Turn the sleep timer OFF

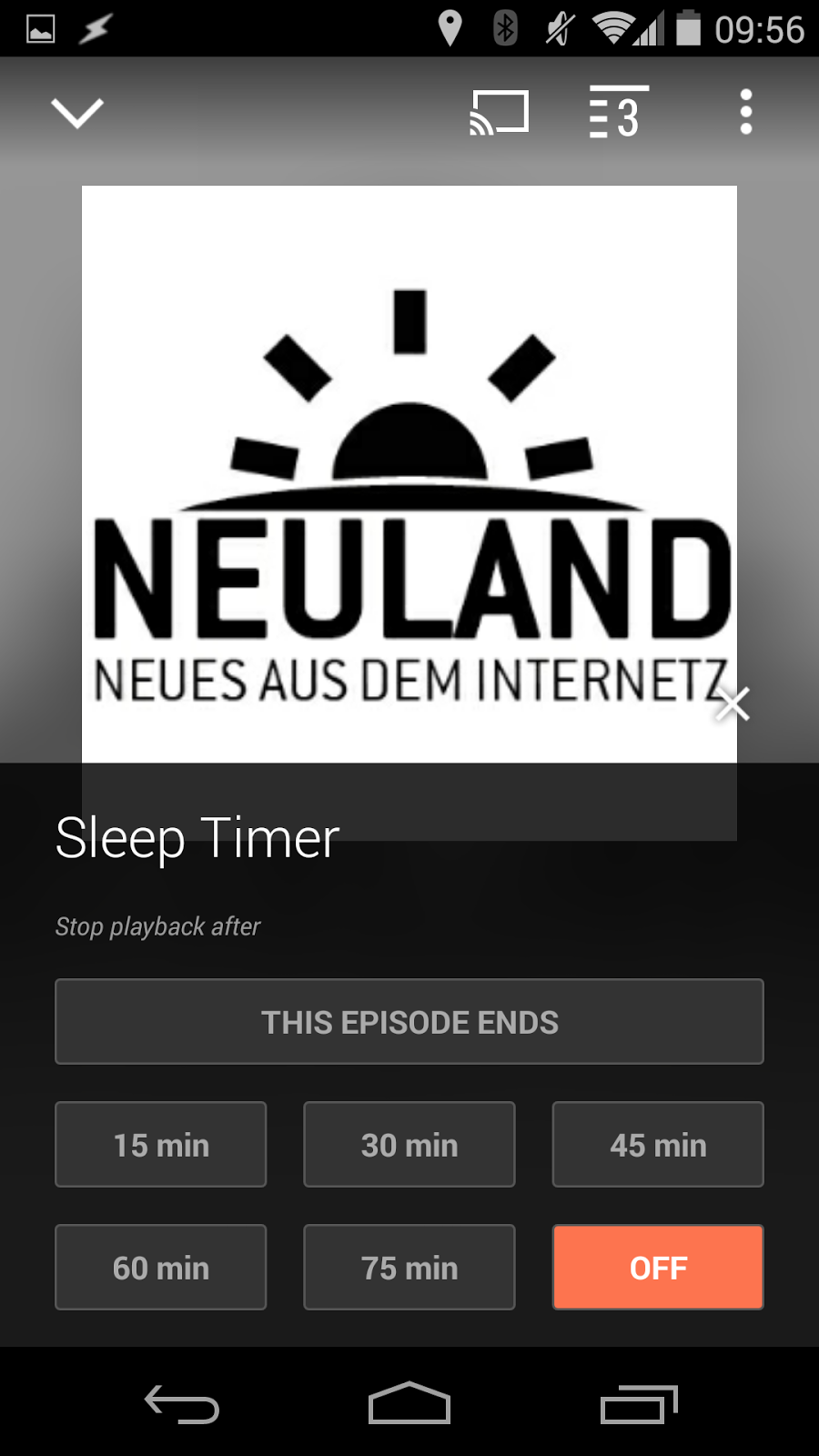658,1268
